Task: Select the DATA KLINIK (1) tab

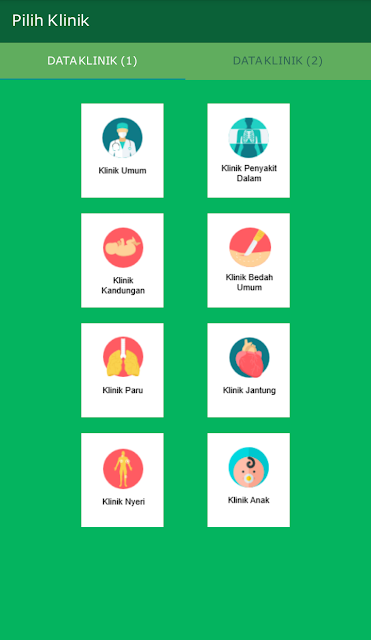Action: click(93, 61)
